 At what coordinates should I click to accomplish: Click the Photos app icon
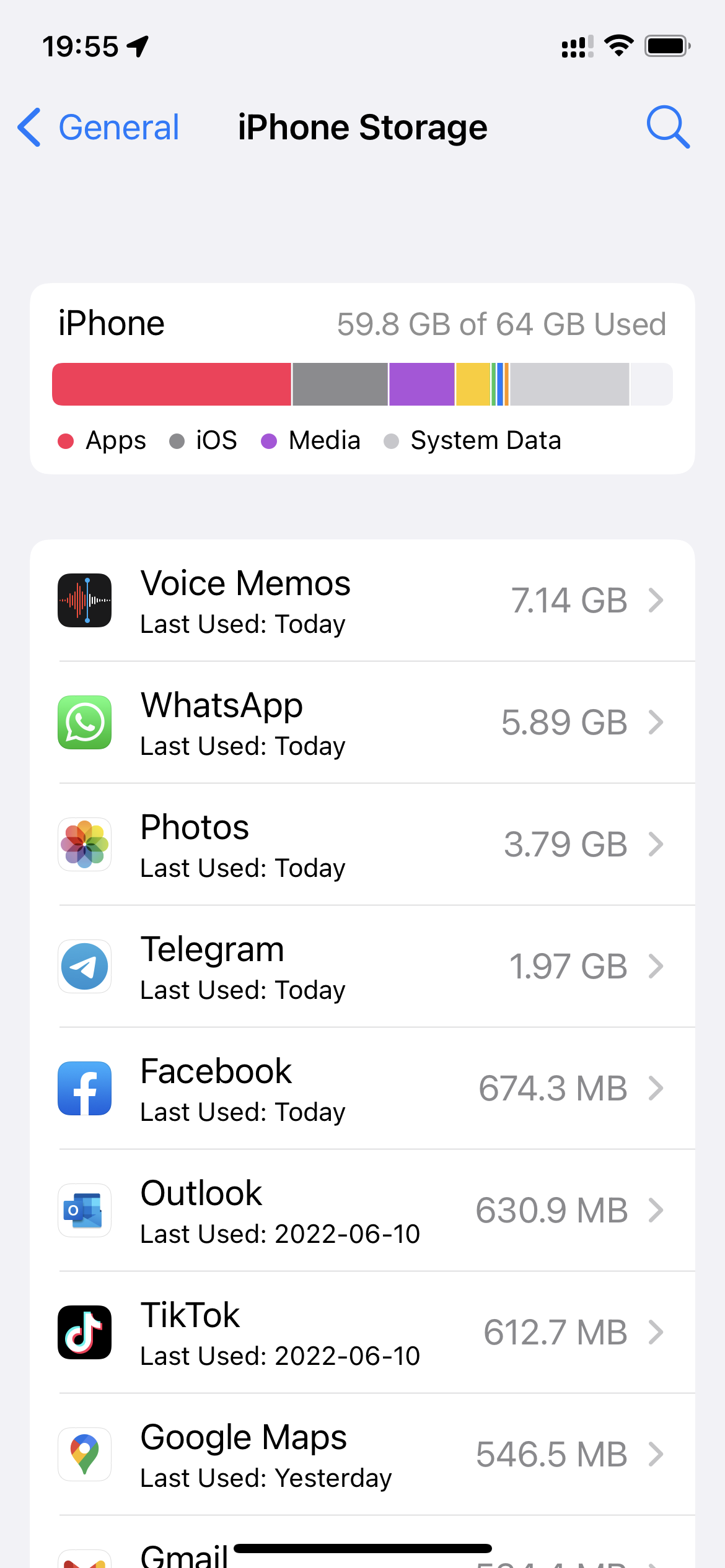[84, 844]
